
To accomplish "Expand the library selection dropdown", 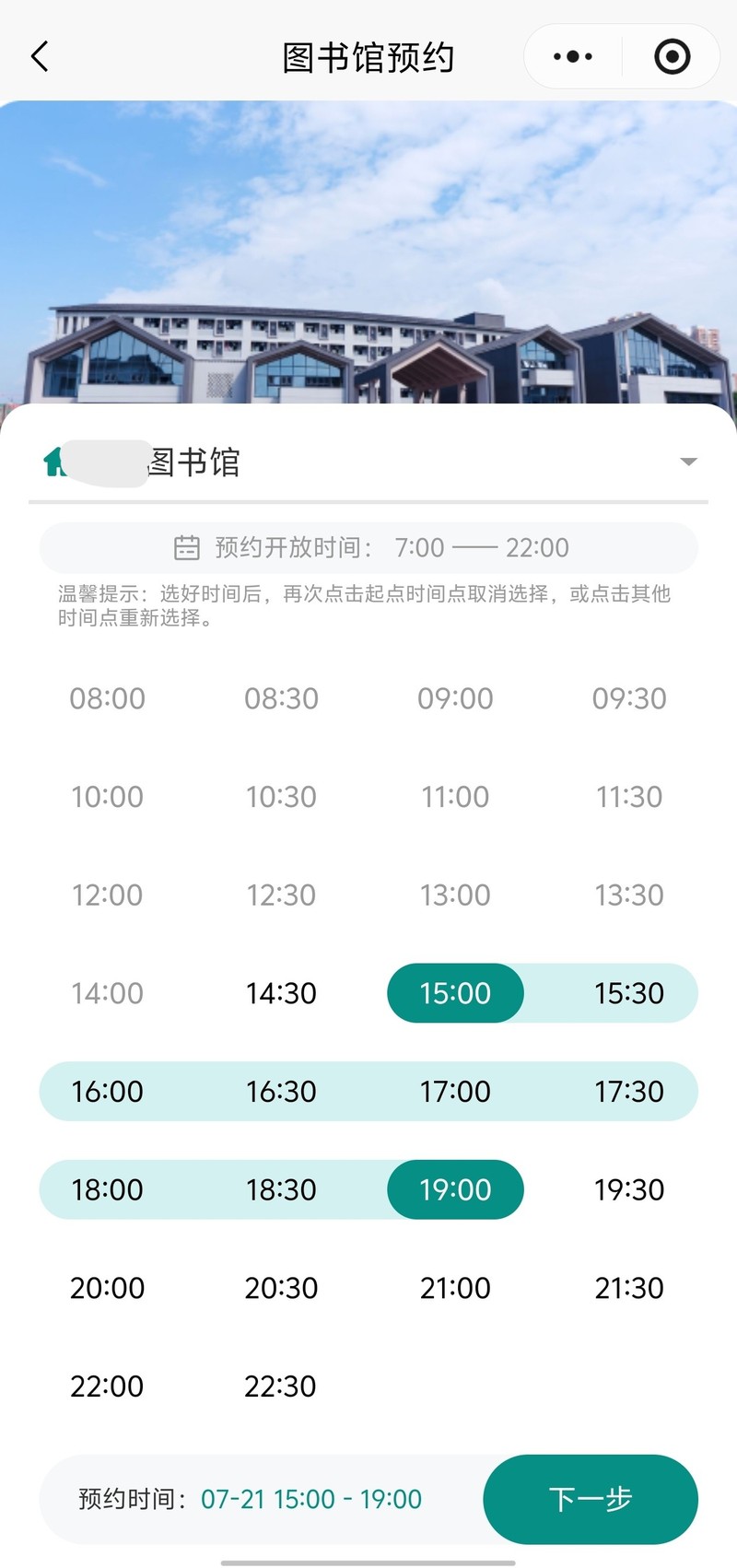I will 687,462.
